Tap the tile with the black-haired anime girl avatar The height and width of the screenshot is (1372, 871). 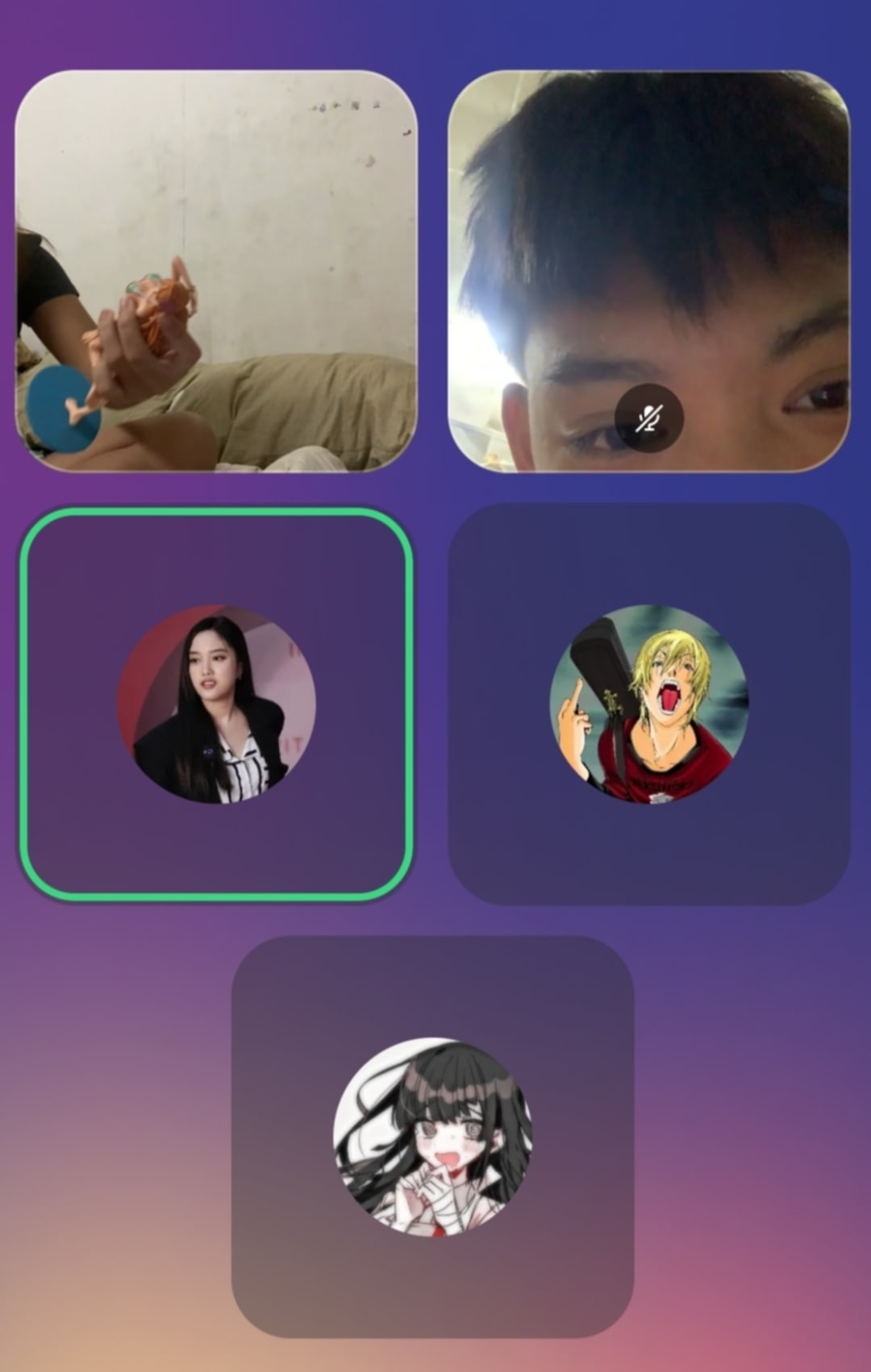tap(432, 1137)
